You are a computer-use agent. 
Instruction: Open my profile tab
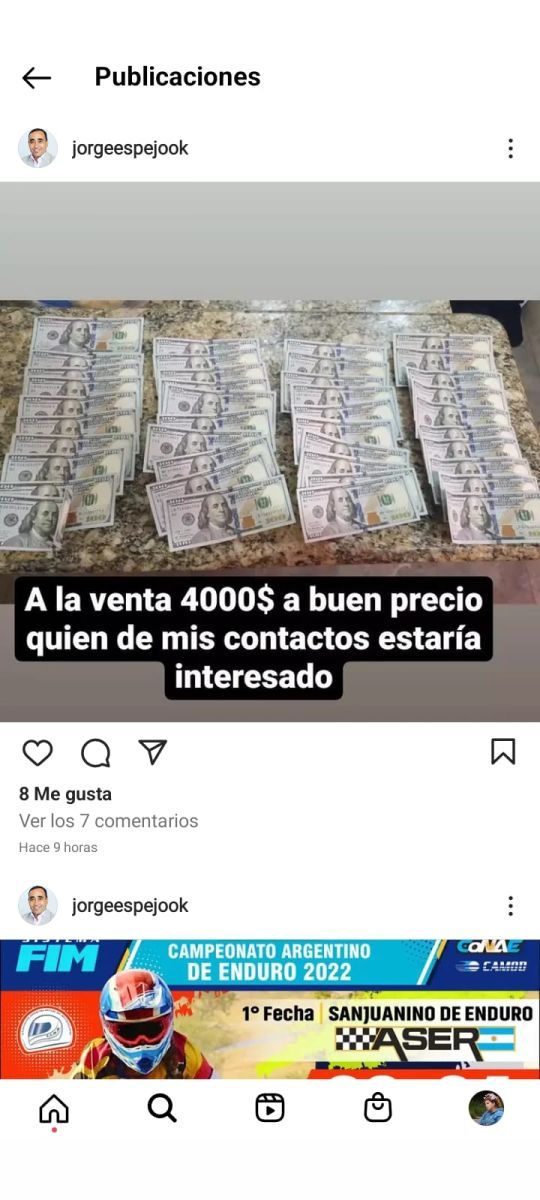pyautogui.click(x=486, y=1108)
